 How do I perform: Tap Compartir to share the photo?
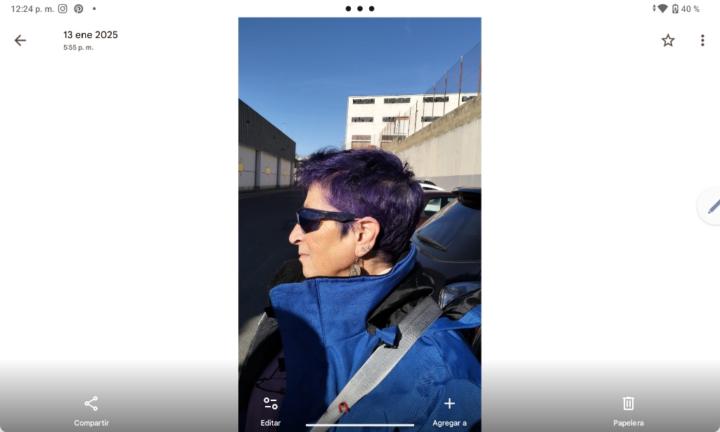(x=91, y=409)
